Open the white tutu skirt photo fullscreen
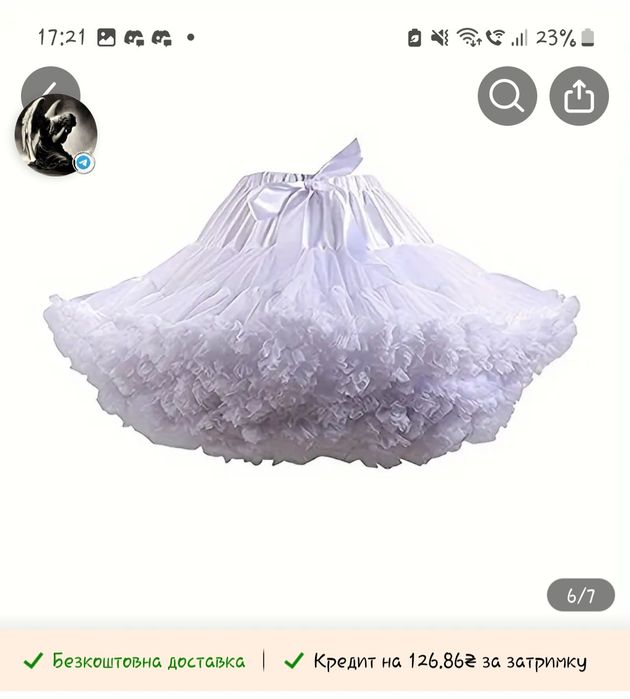This screenshot has height=699, width=630. pyautogui.click(x=312, y=320)
